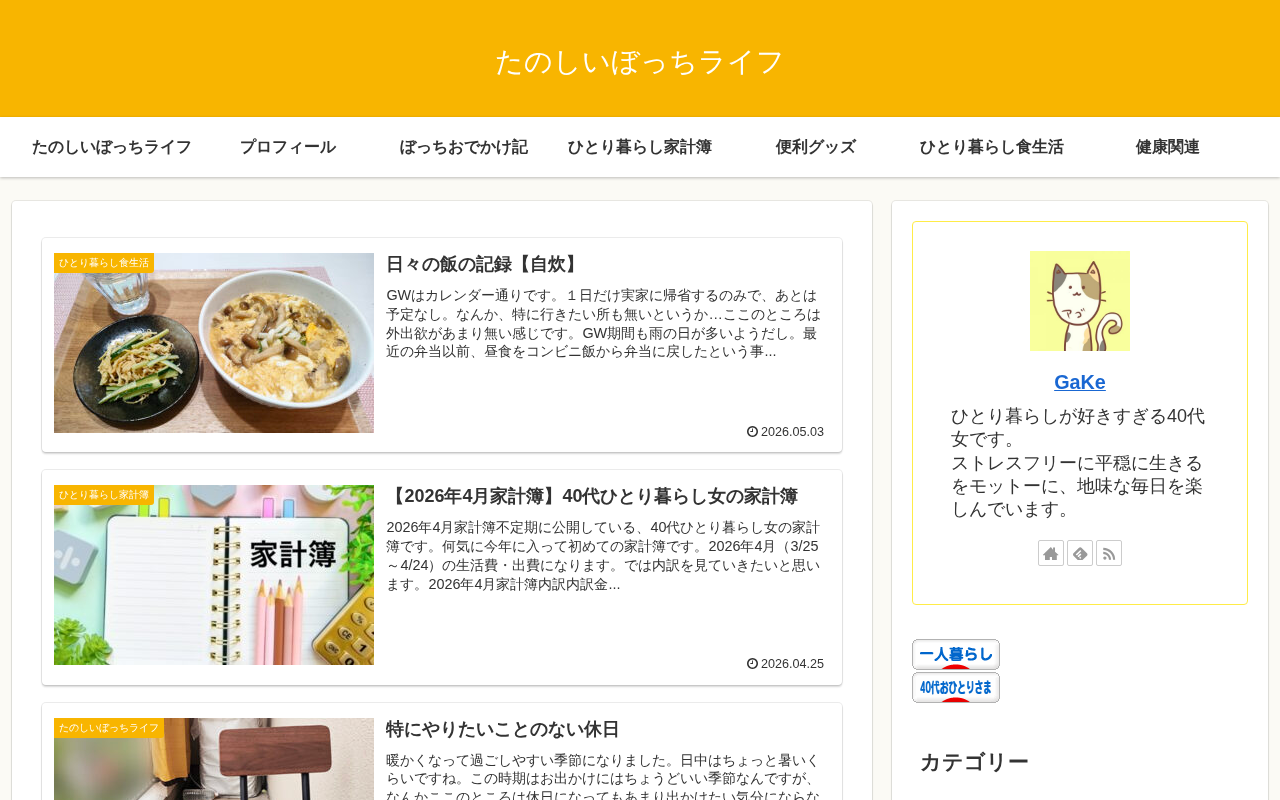
Task: Go to ぼっちおでかけ記 menu item
Action: tap(464, 147)
